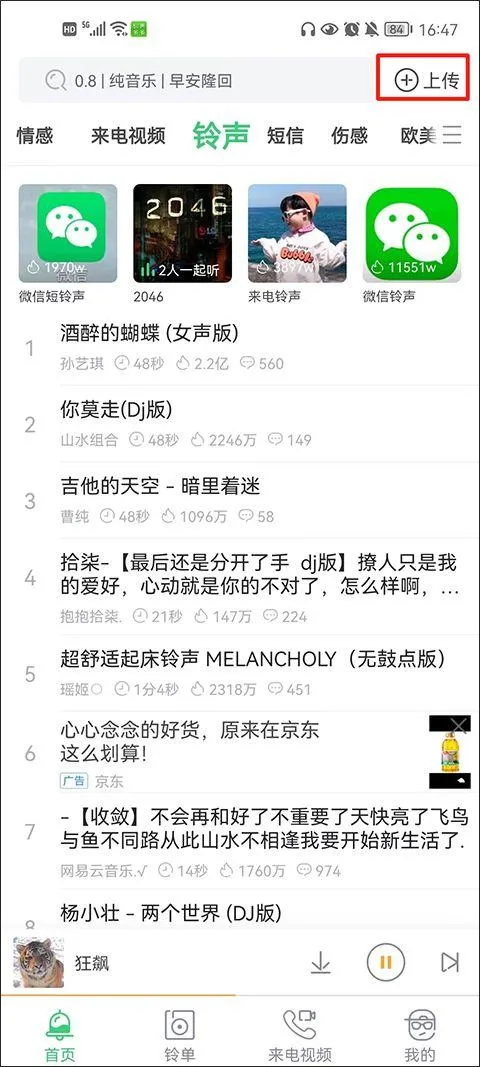The image size is (480, 1067).
Task: Select the 伤感 category tab
Action: (349, 135)
